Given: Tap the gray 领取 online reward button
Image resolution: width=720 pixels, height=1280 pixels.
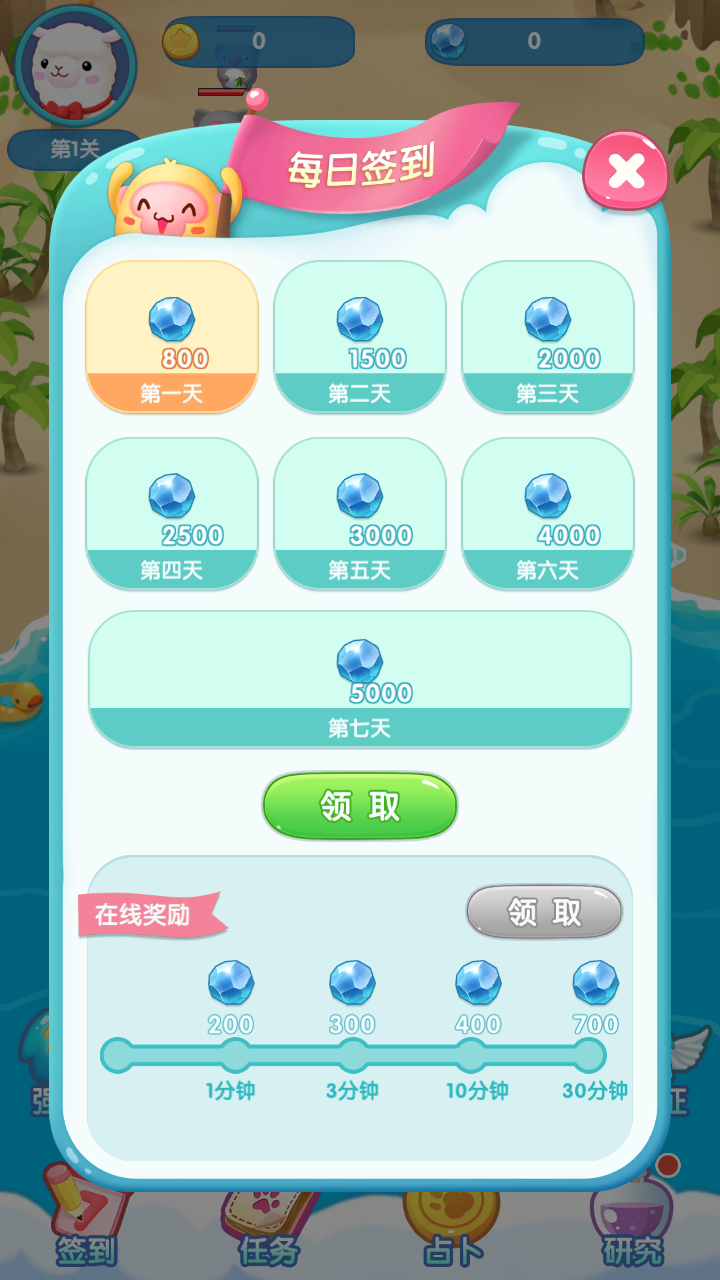Looking at the screenshot, I should pyautogui.click(x=544, y=912).
